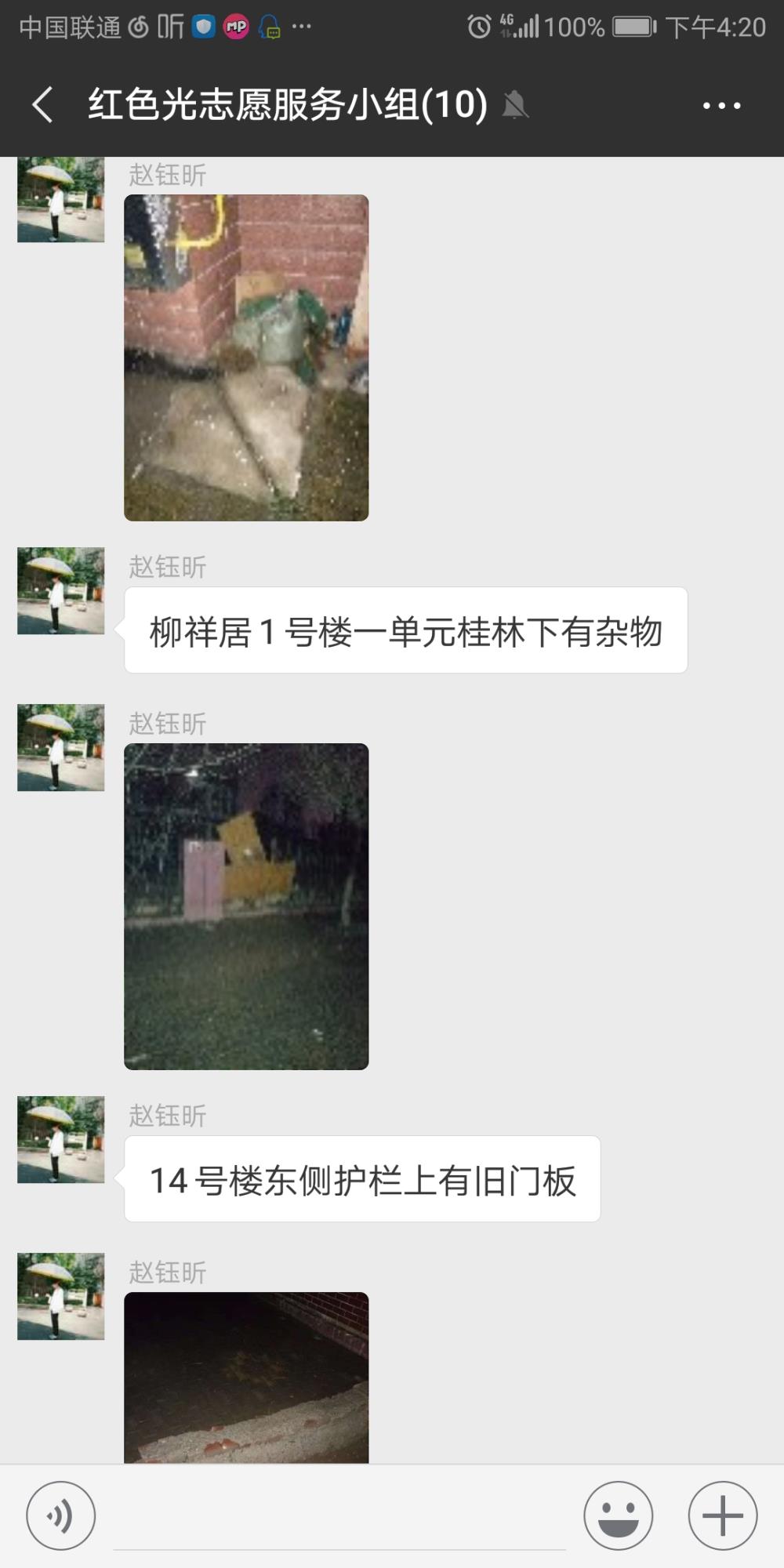Open the group chat options menu
Screen dimensions: 784x1568
coord(721,105)
